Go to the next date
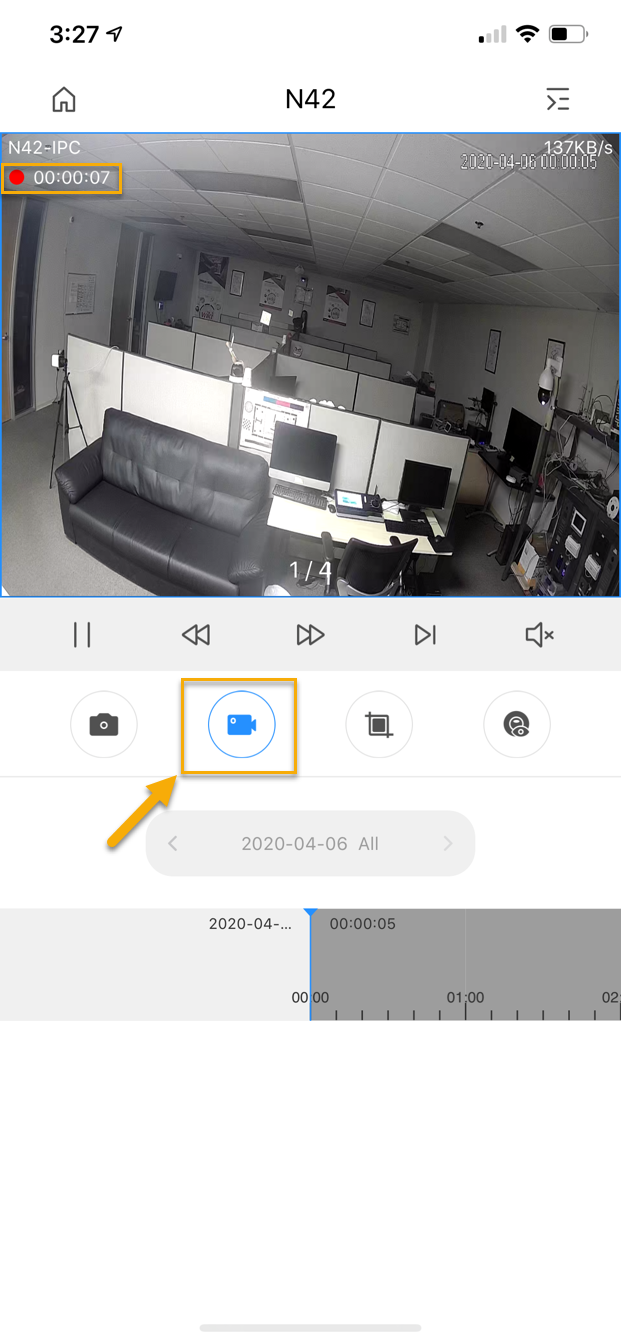 [x=448, y=844]
